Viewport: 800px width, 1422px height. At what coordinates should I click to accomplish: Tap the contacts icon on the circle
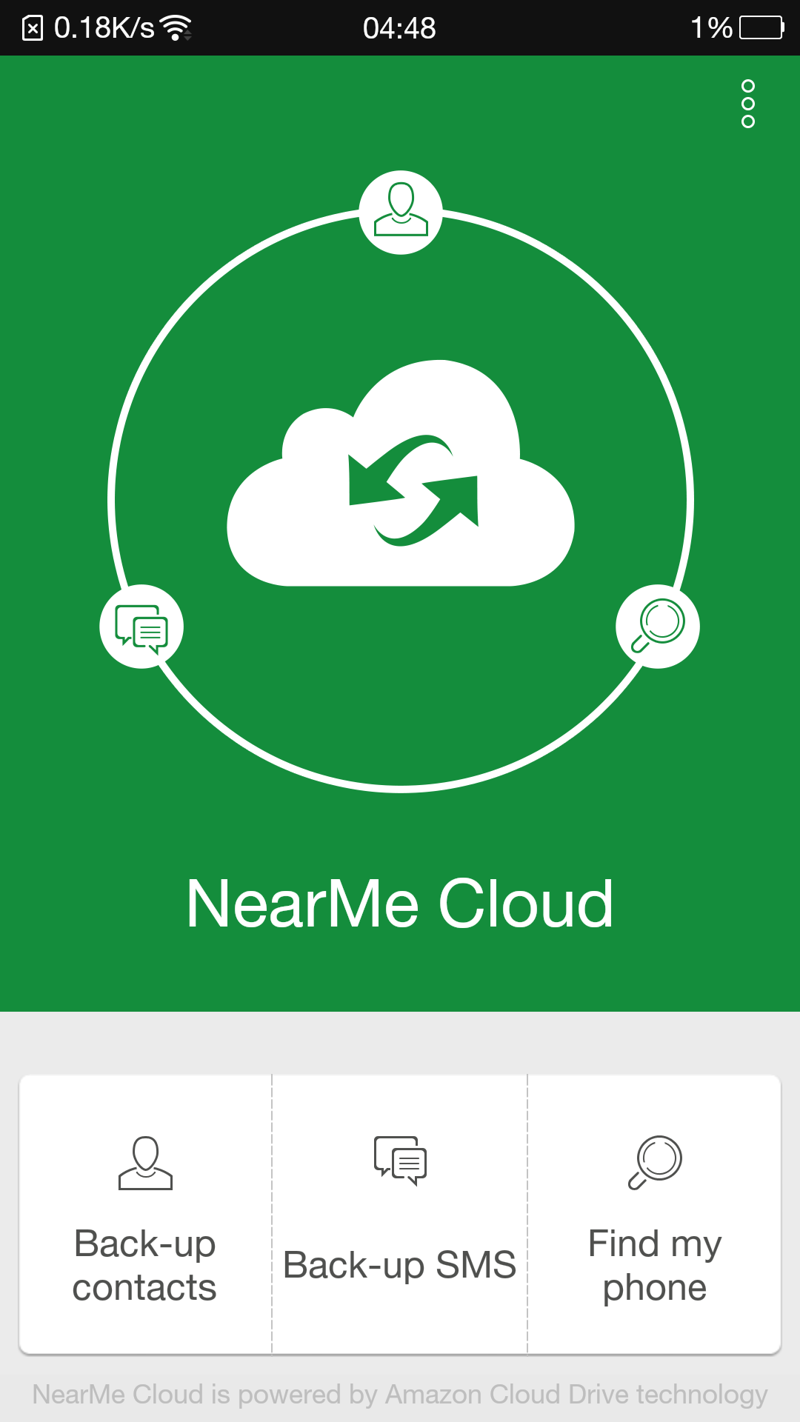click(401, 212)
